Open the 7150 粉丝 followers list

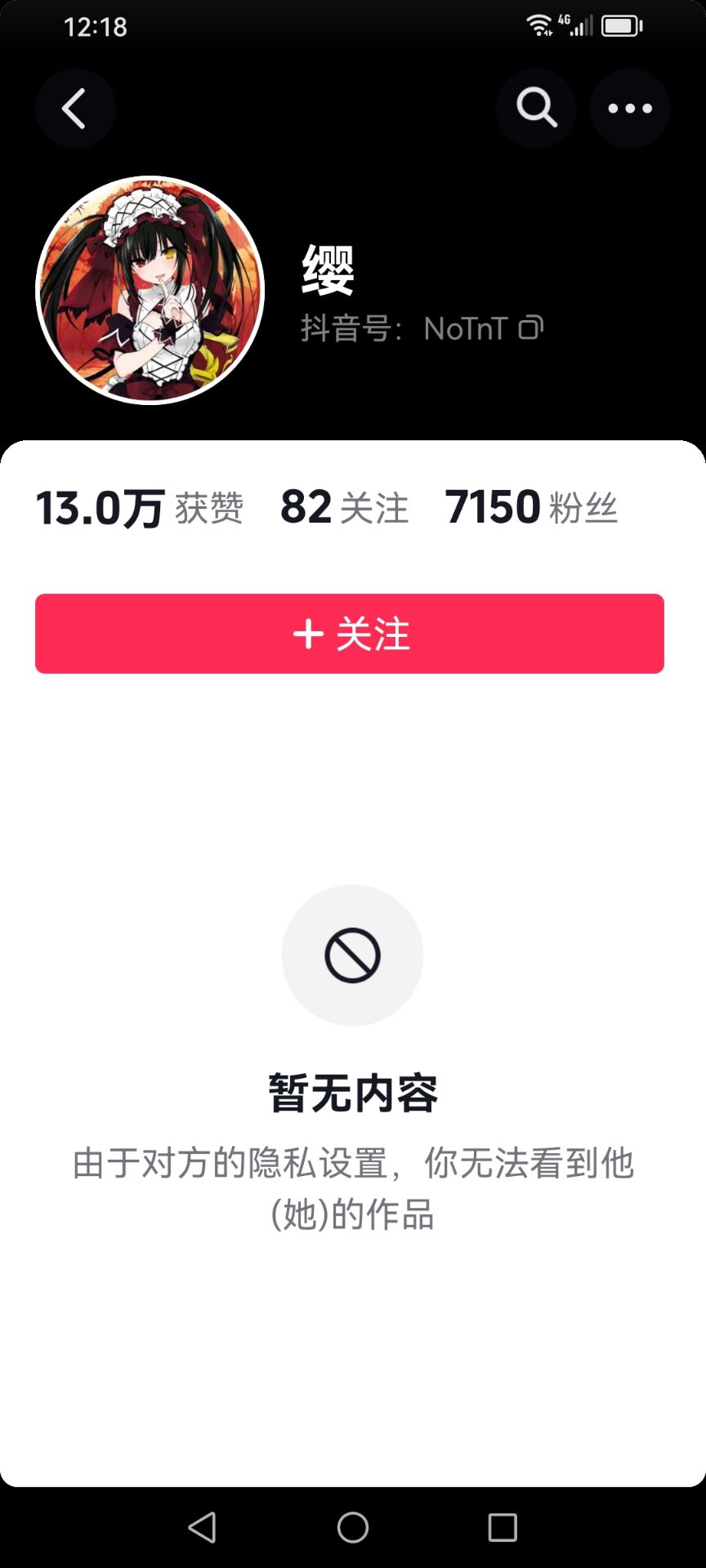coord(531,507)
